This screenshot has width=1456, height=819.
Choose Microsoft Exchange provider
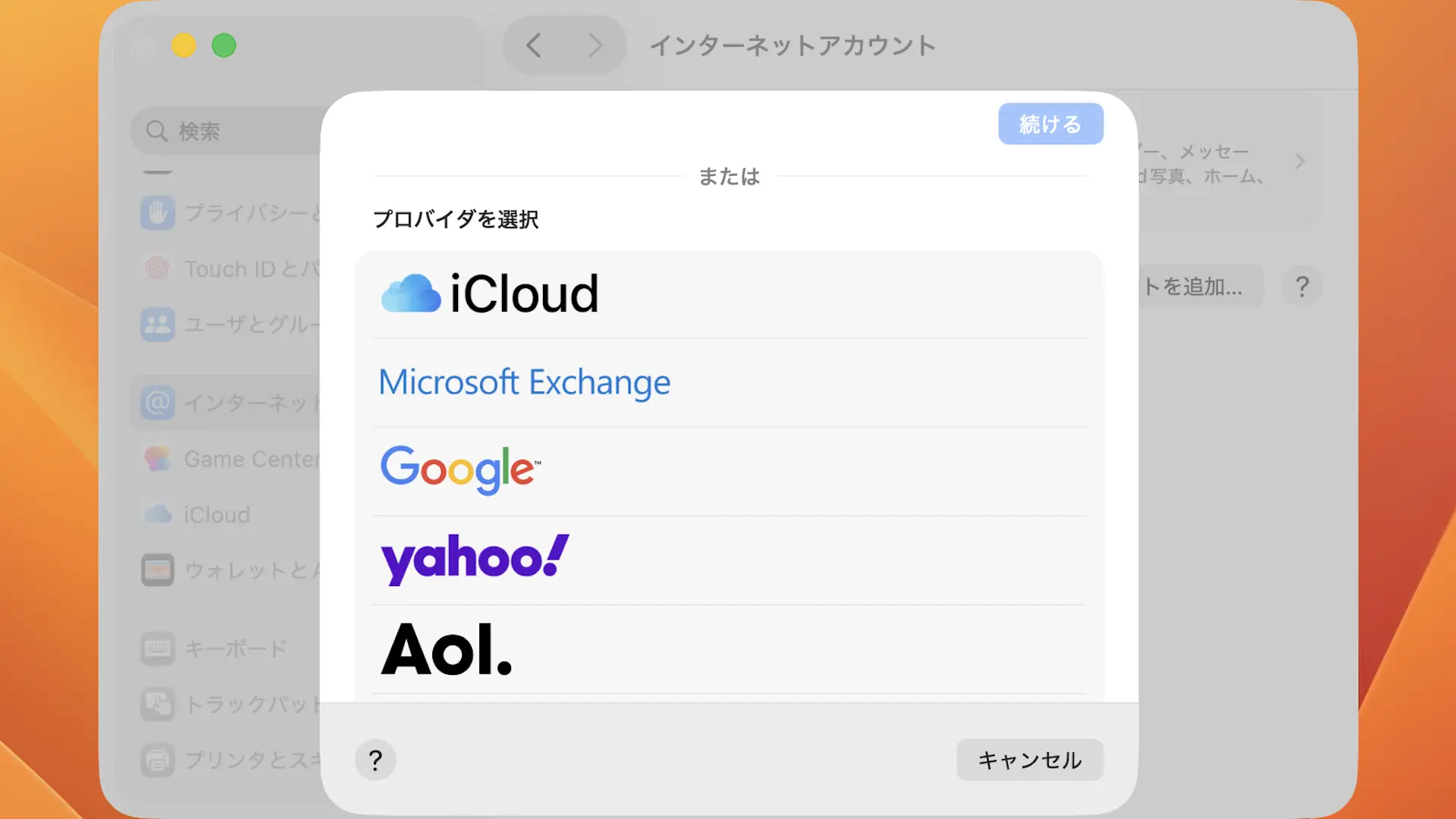tap(524, 382)
